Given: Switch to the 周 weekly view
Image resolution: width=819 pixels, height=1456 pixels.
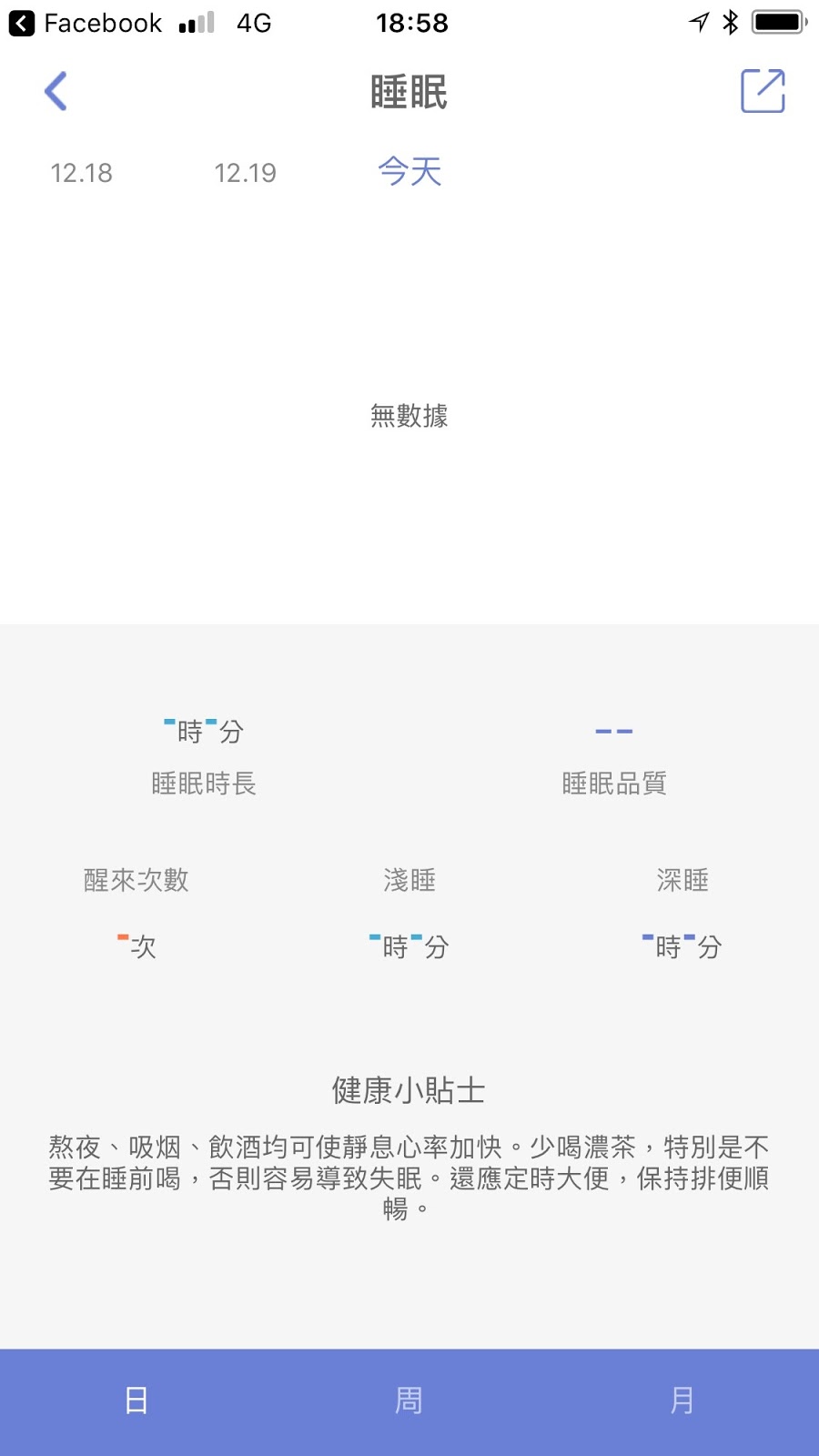Looking at the screenshot, I should click(x=409, y=1400).
